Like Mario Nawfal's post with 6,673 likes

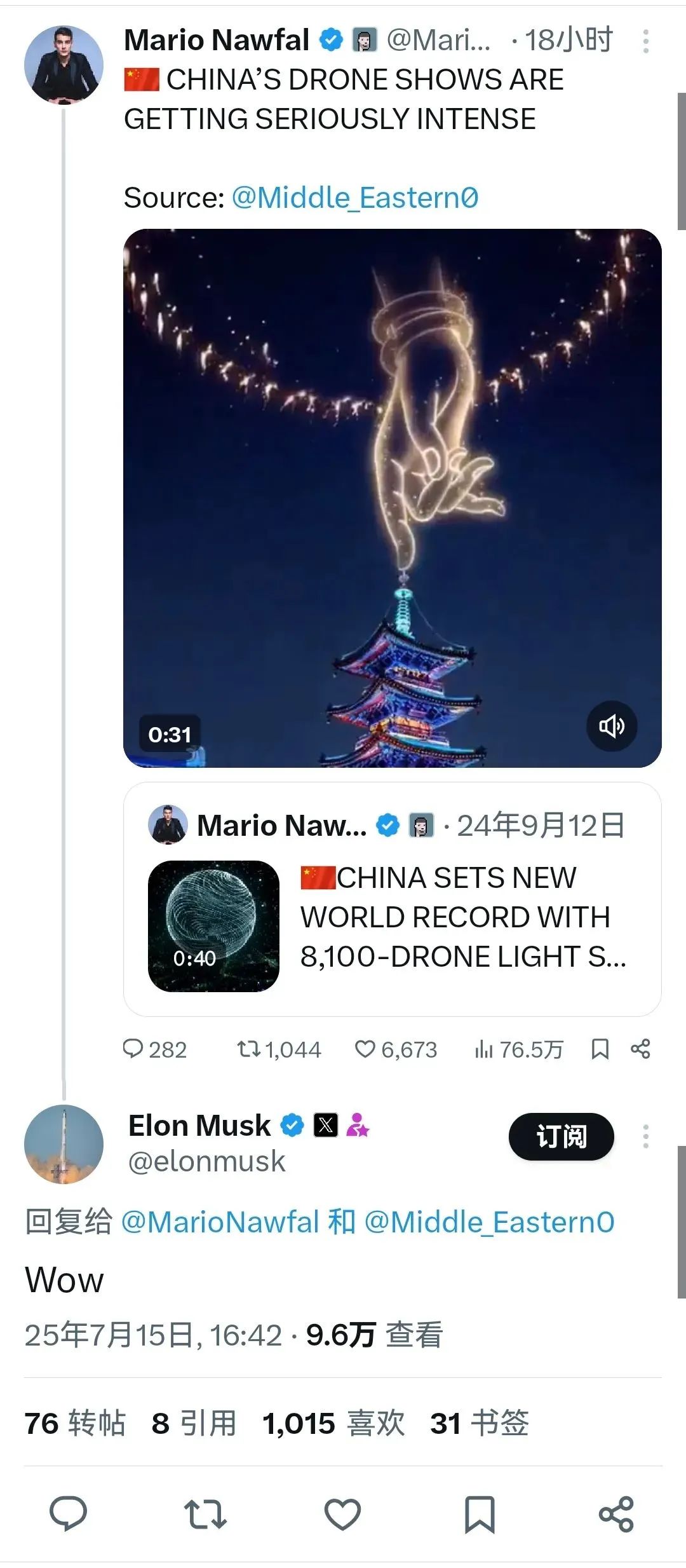tap(396, 1049)
